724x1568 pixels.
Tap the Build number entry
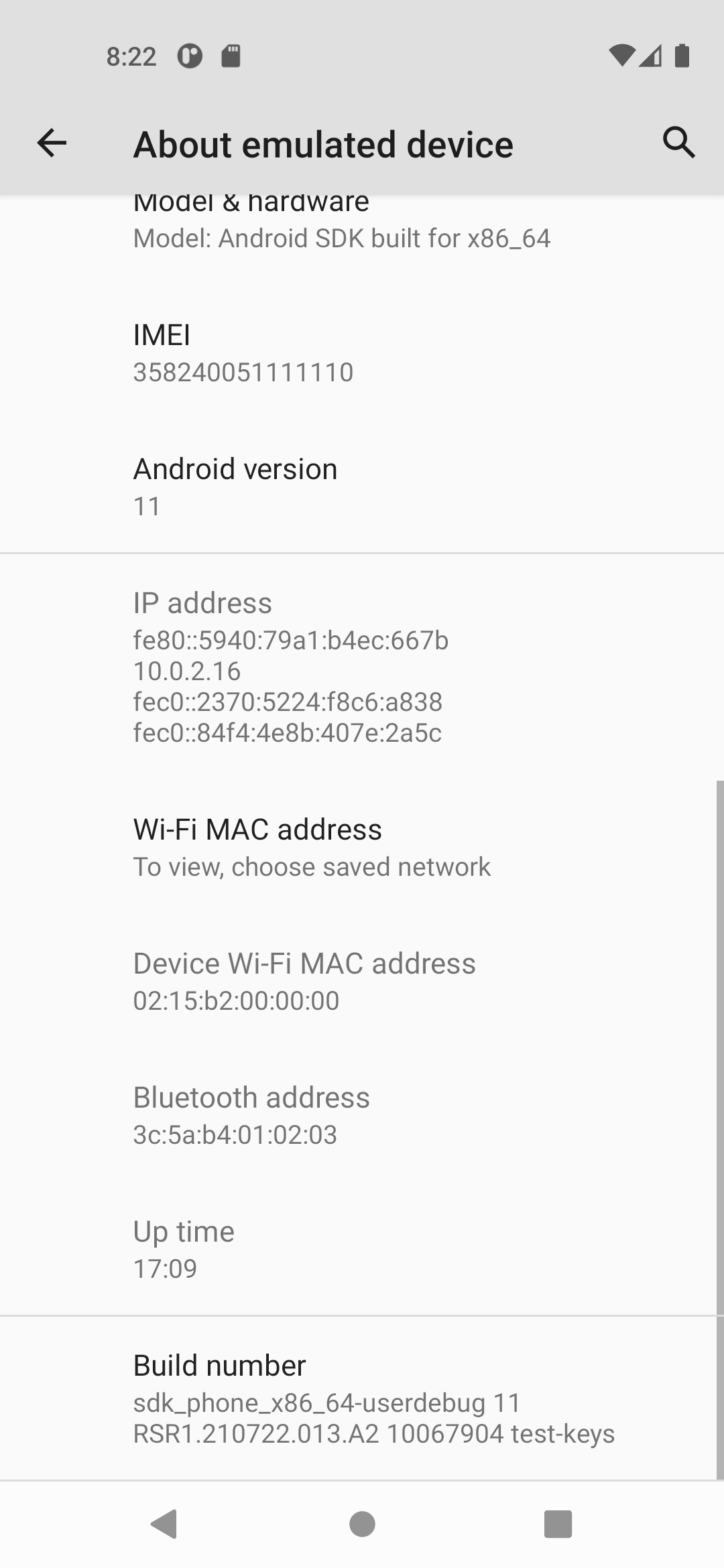tap(362, 1398)
